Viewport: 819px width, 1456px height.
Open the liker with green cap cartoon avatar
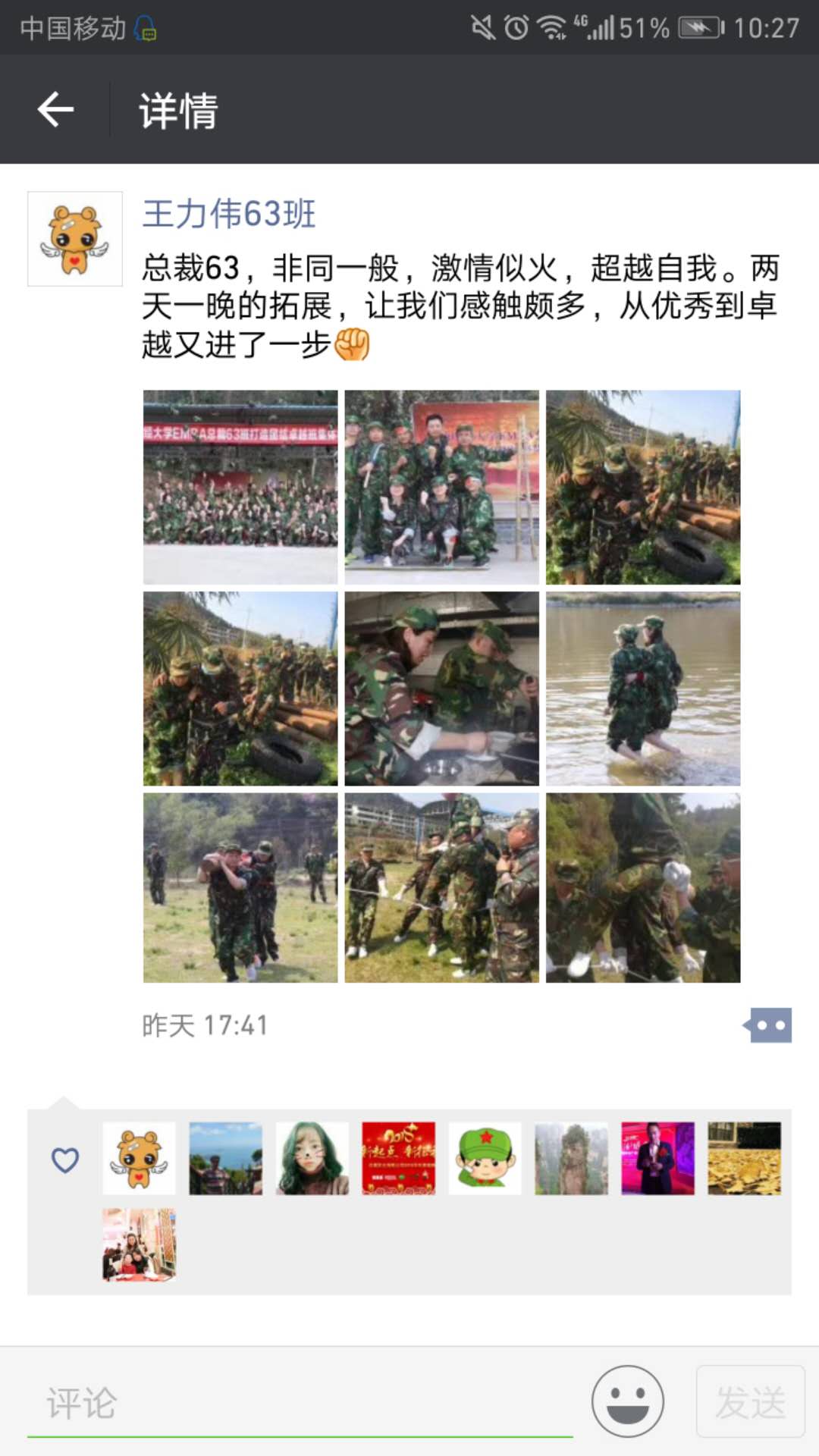(x=485, y=1158)
